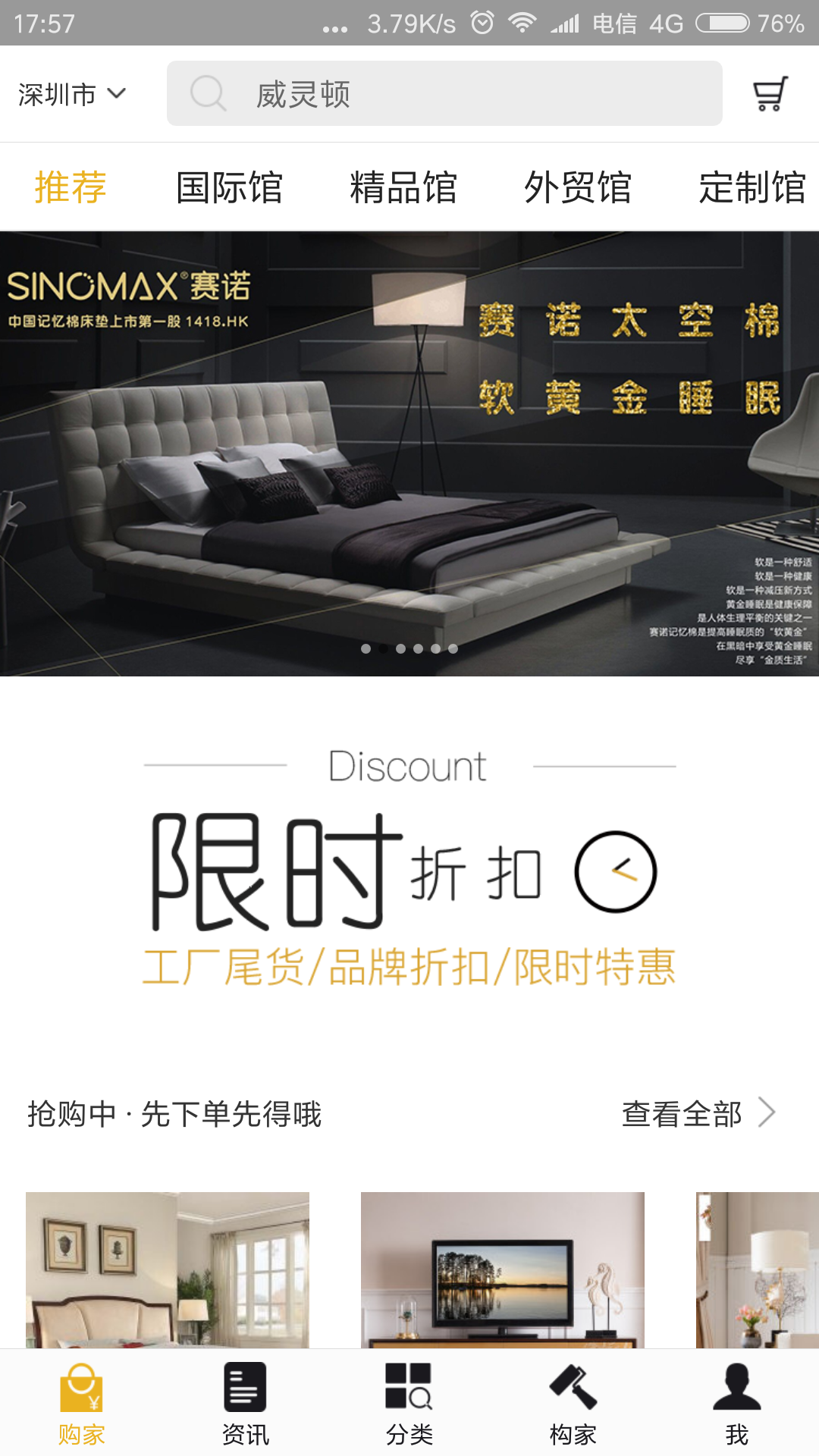Go to the 分类 bottom tab

[409, 1403]
